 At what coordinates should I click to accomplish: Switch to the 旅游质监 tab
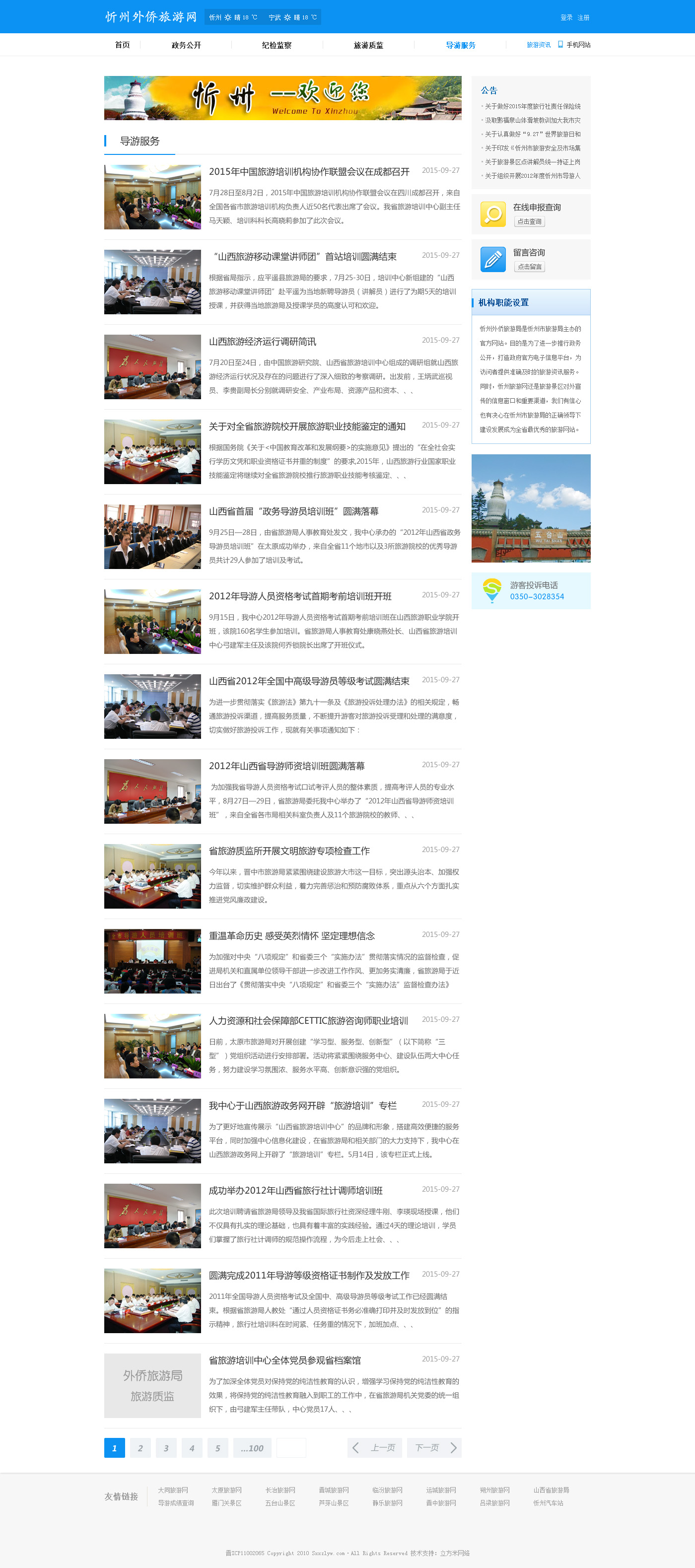(x=368, y=45)
